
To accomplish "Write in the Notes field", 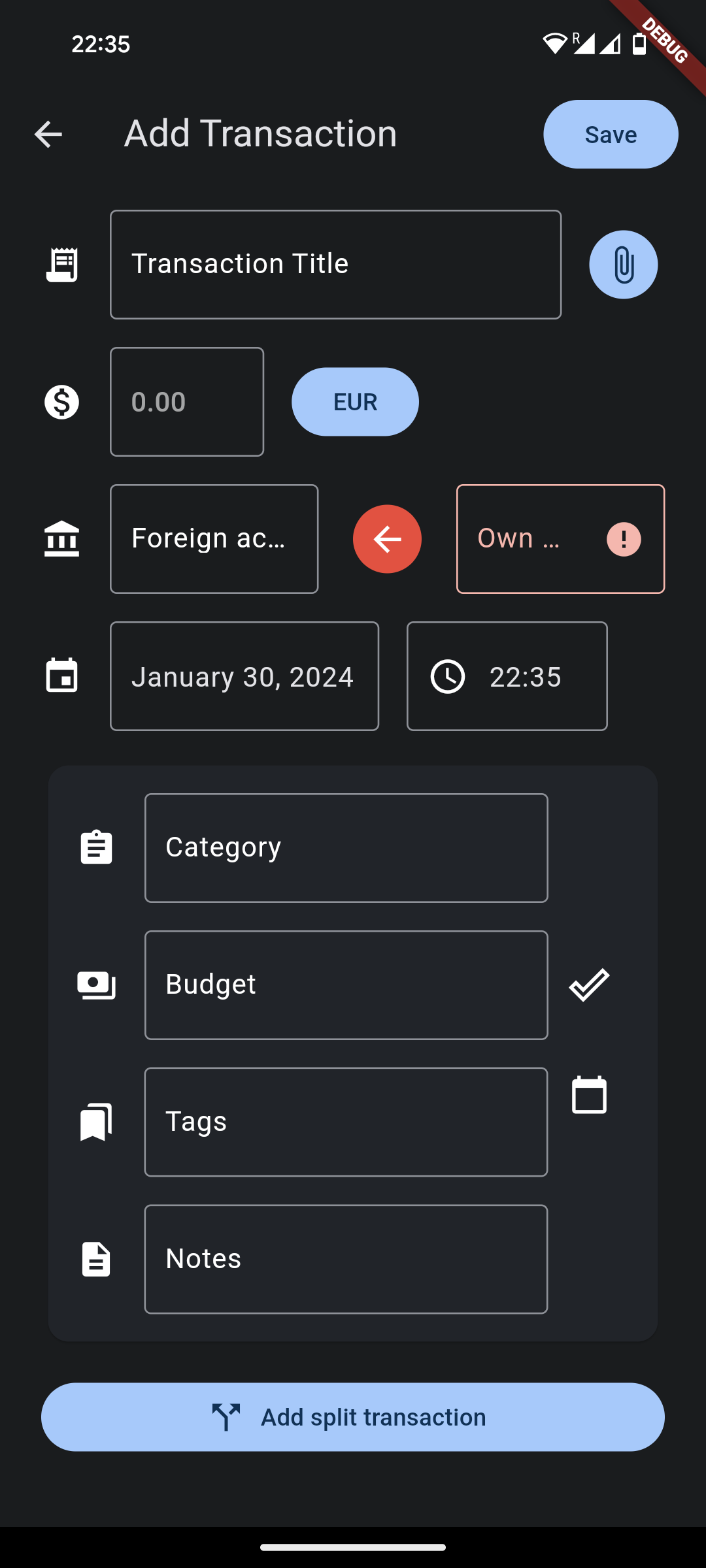I will click(346, 1259).
